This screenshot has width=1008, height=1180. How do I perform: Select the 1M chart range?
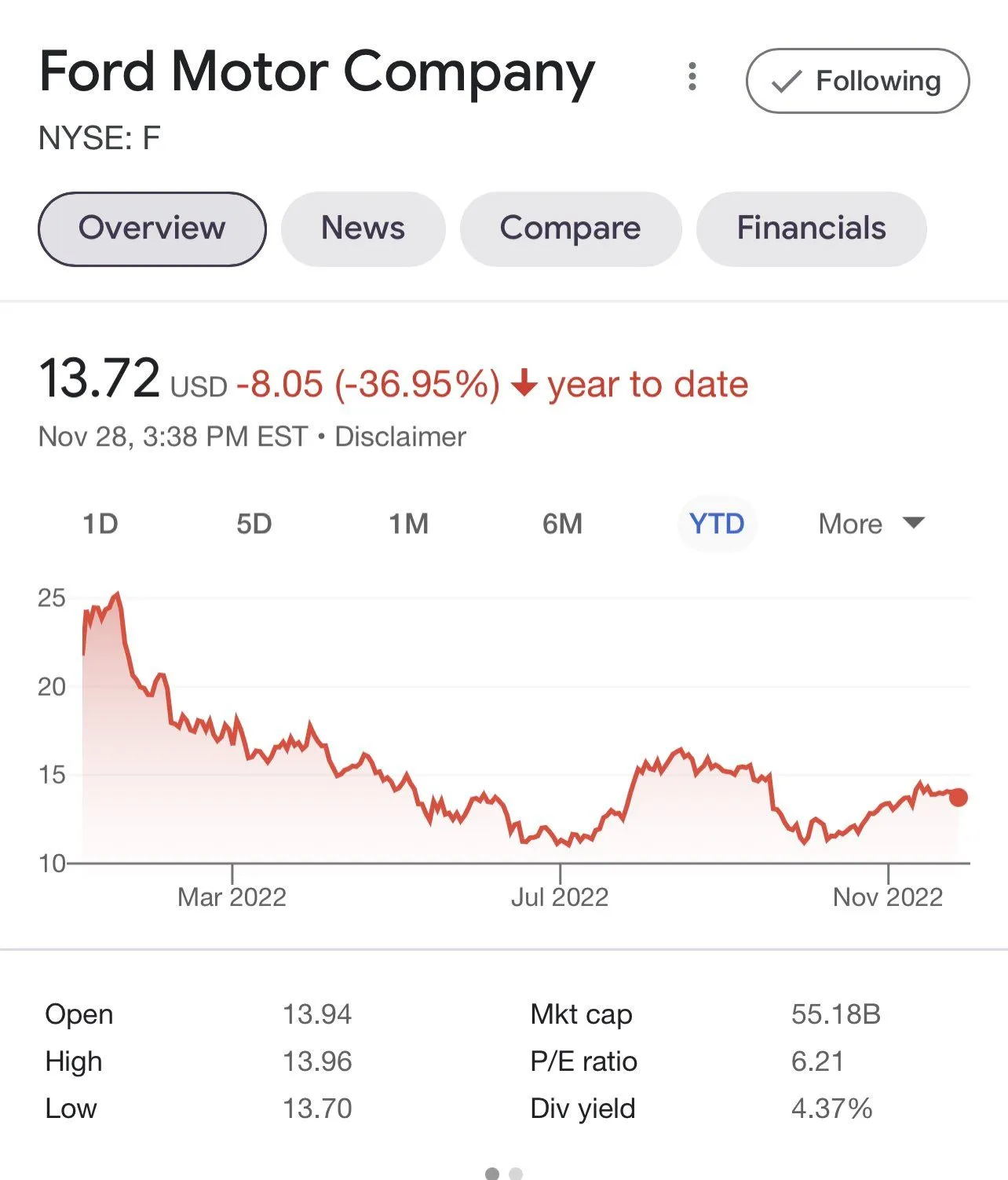408,524
